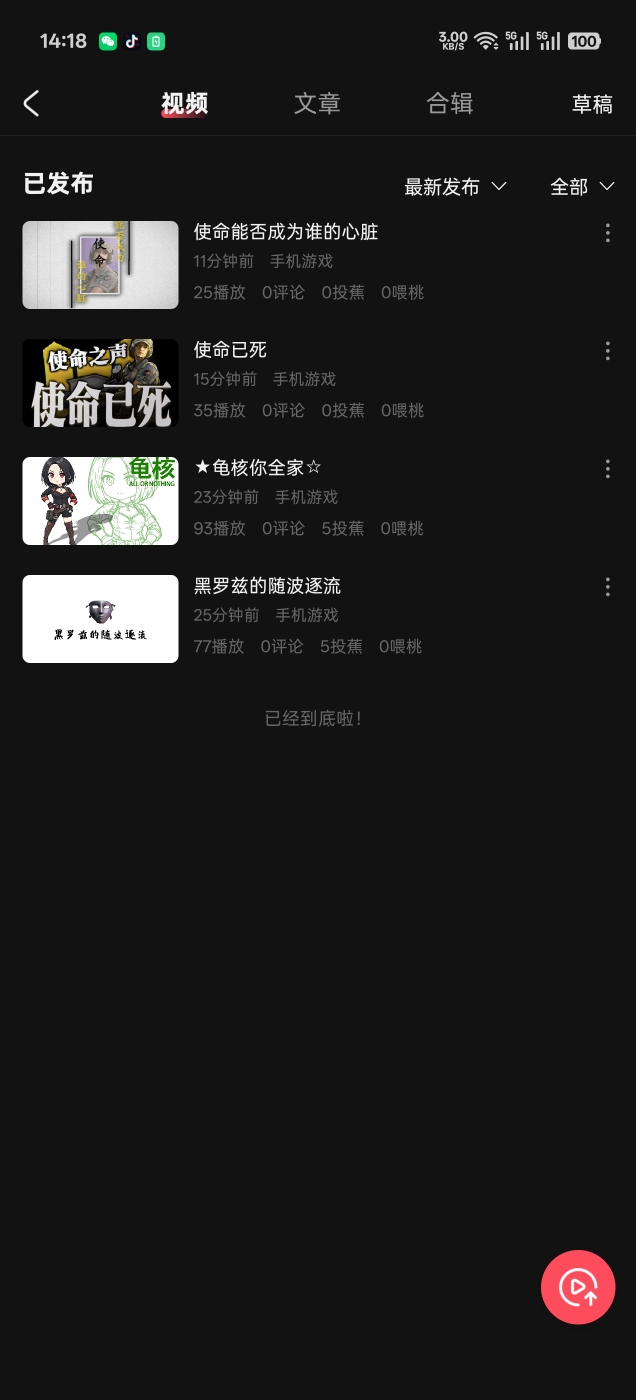This screenshot has height=1400, width=636.
Task: Tap the red upload video button
Action: [x=578, y=1287]
